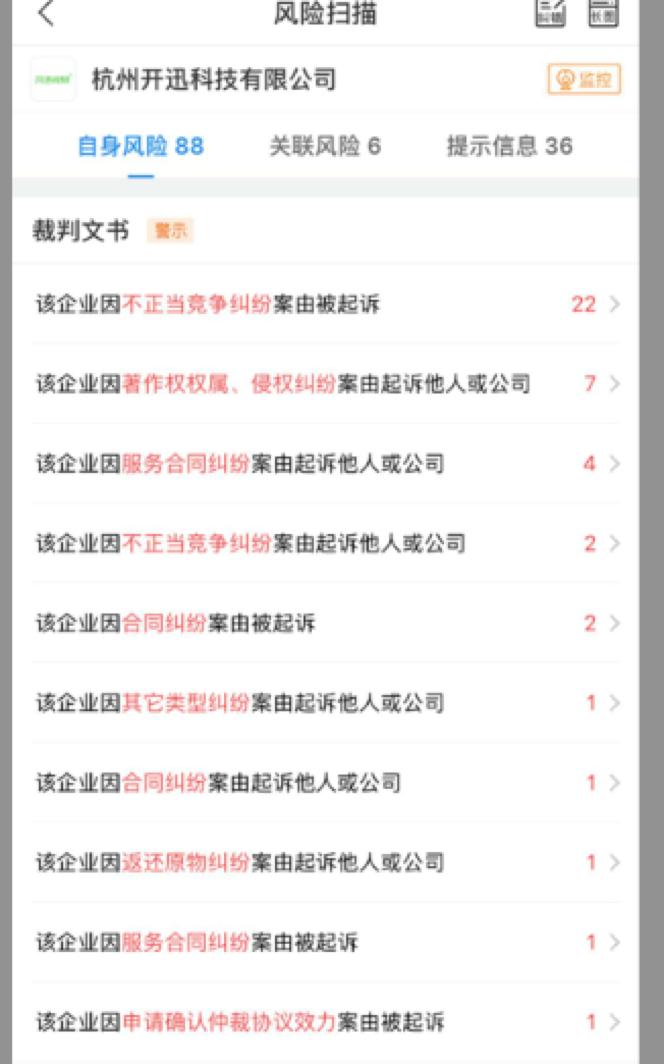
Task: Switch to the 关联风险 6 tab
Action: (x=325, y=146)
